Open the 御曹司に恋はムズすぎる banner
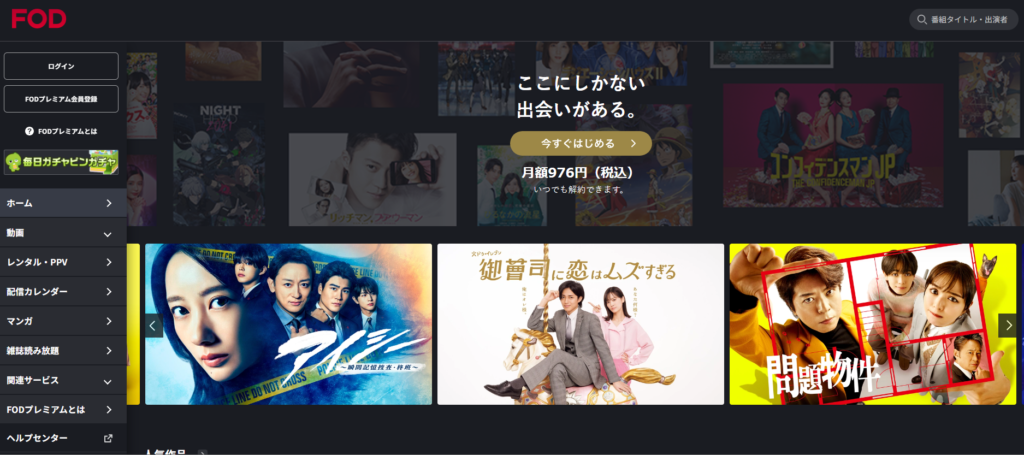 click(580, 324)
